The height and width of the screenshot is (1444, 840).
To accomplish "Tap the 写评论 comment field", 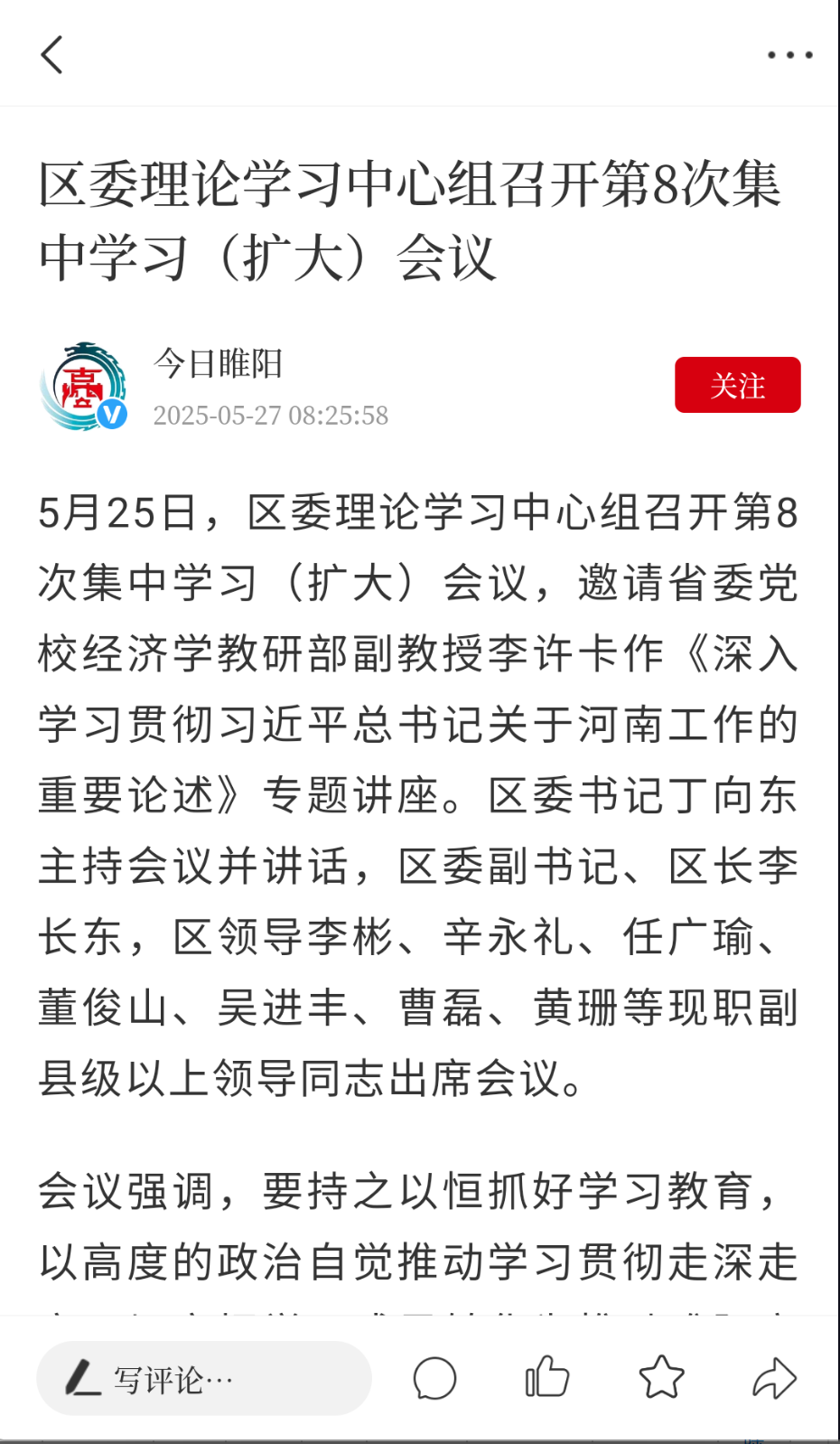I will 203,1379.
